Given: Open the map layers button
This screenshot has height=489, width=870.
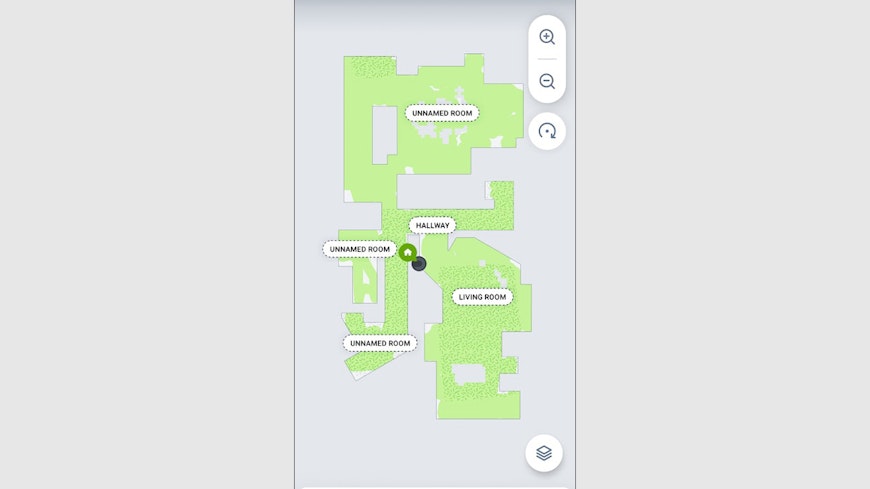Looking at the screenshot, I should pos(544,453).
